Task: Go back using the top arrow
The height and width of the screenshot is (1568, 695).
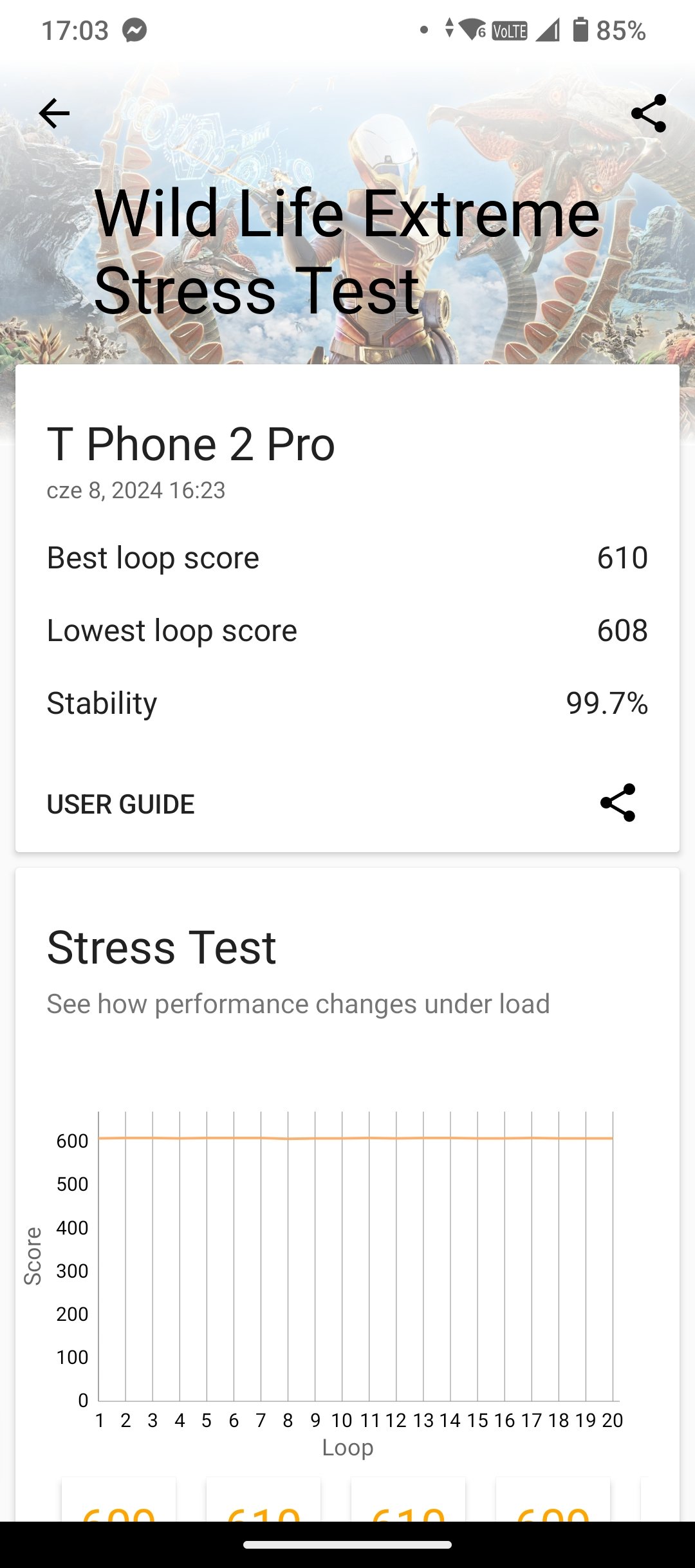Action: [x=54, y=114]
